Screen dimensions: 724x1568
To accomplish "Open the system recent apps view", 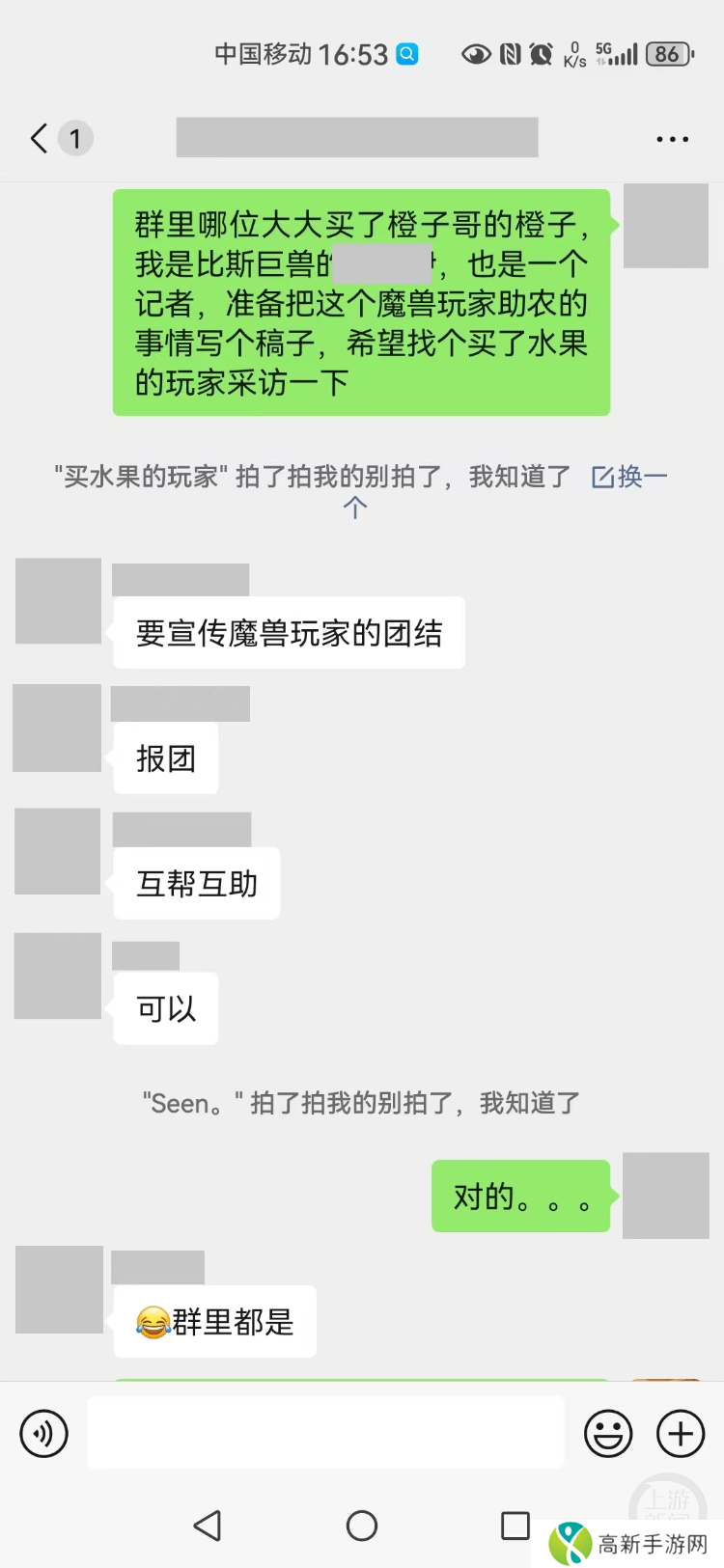I will point(515,1526).
